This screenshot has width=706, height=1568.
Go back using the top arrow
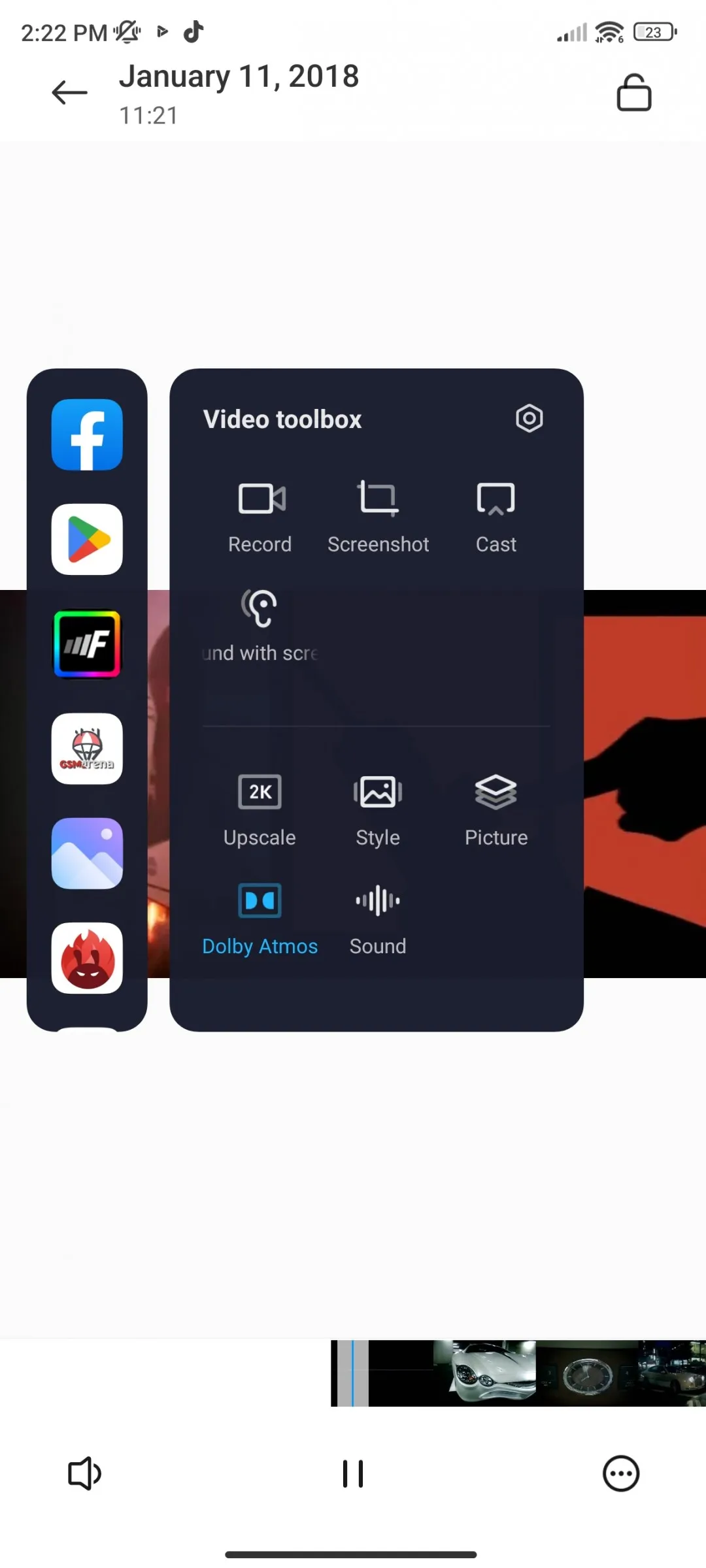[69, 92]
